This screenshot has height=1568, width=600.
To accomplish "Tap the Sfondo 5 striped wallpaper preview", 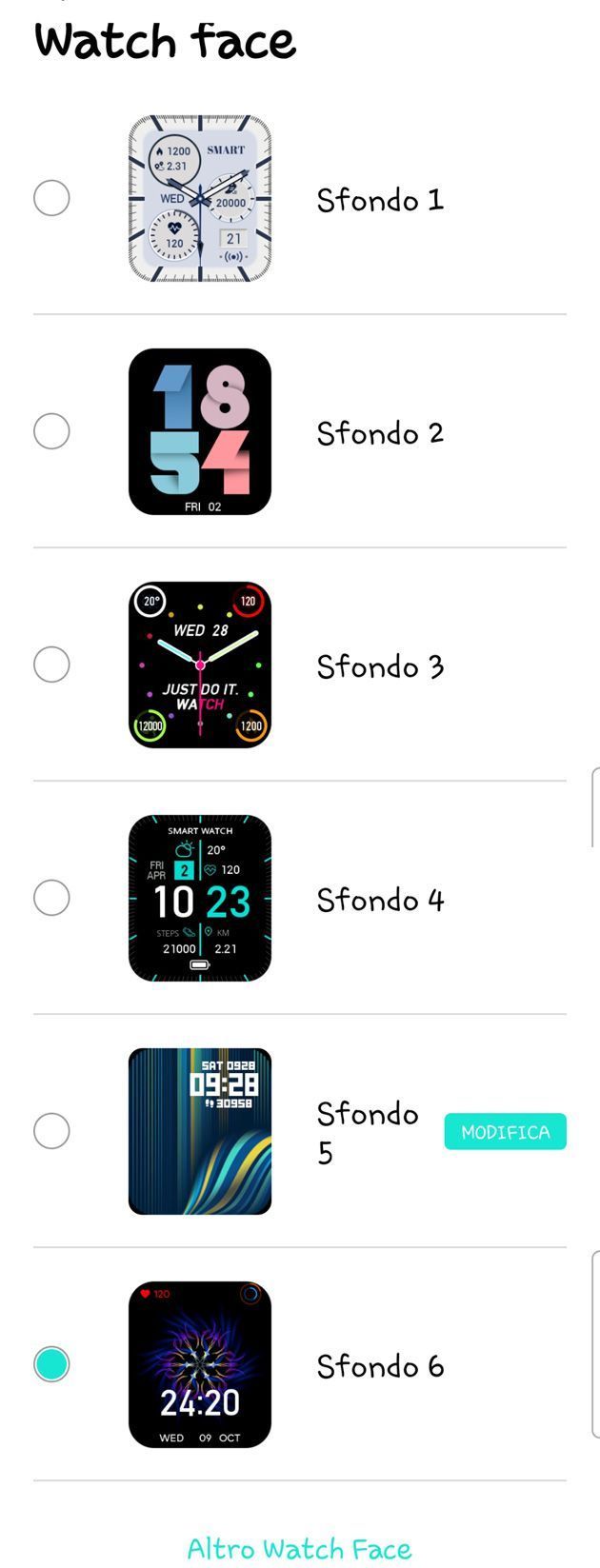I will tap(200, 1131).
